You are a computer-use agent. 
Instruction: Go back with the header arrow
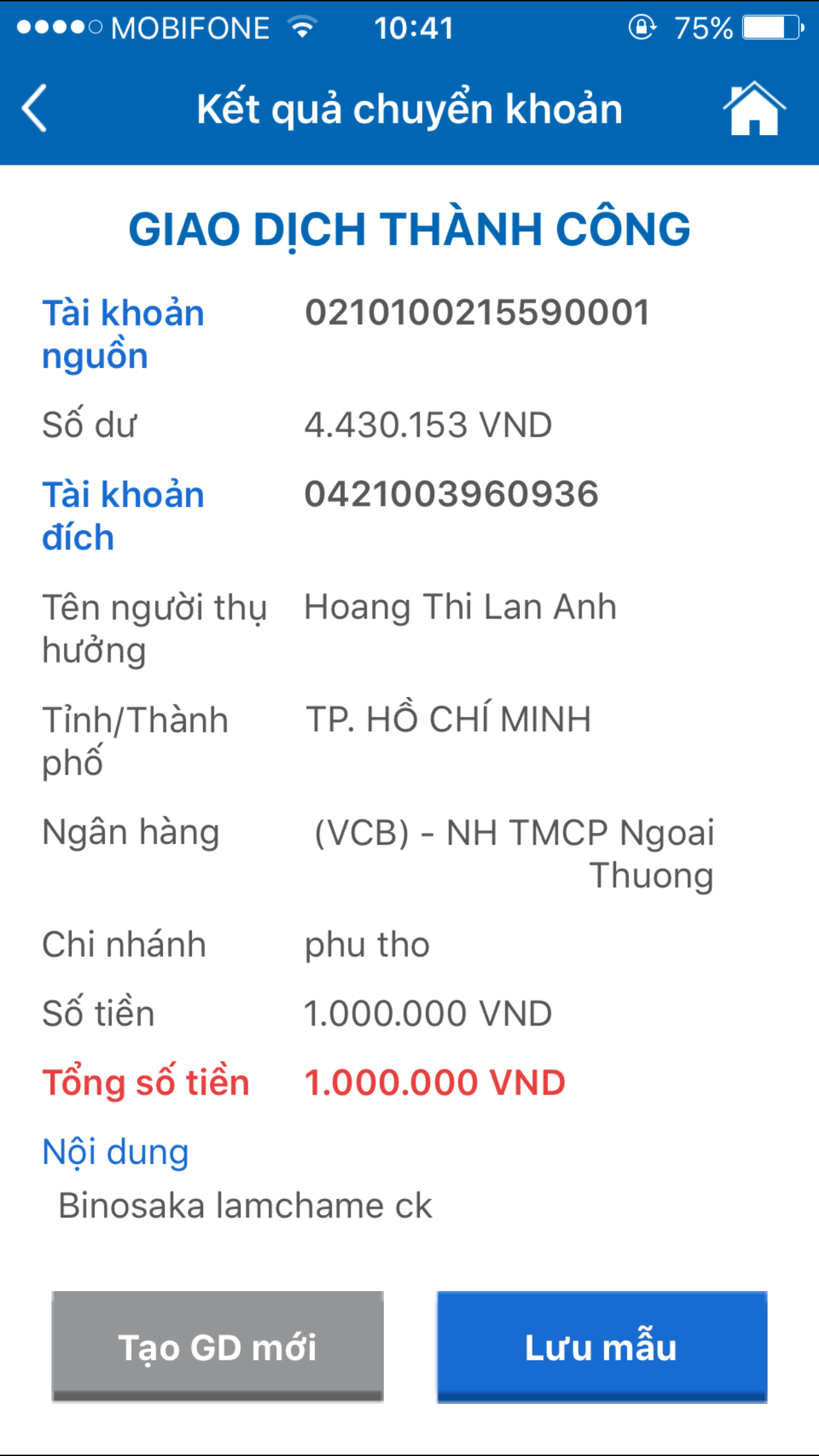pos(34,108)
